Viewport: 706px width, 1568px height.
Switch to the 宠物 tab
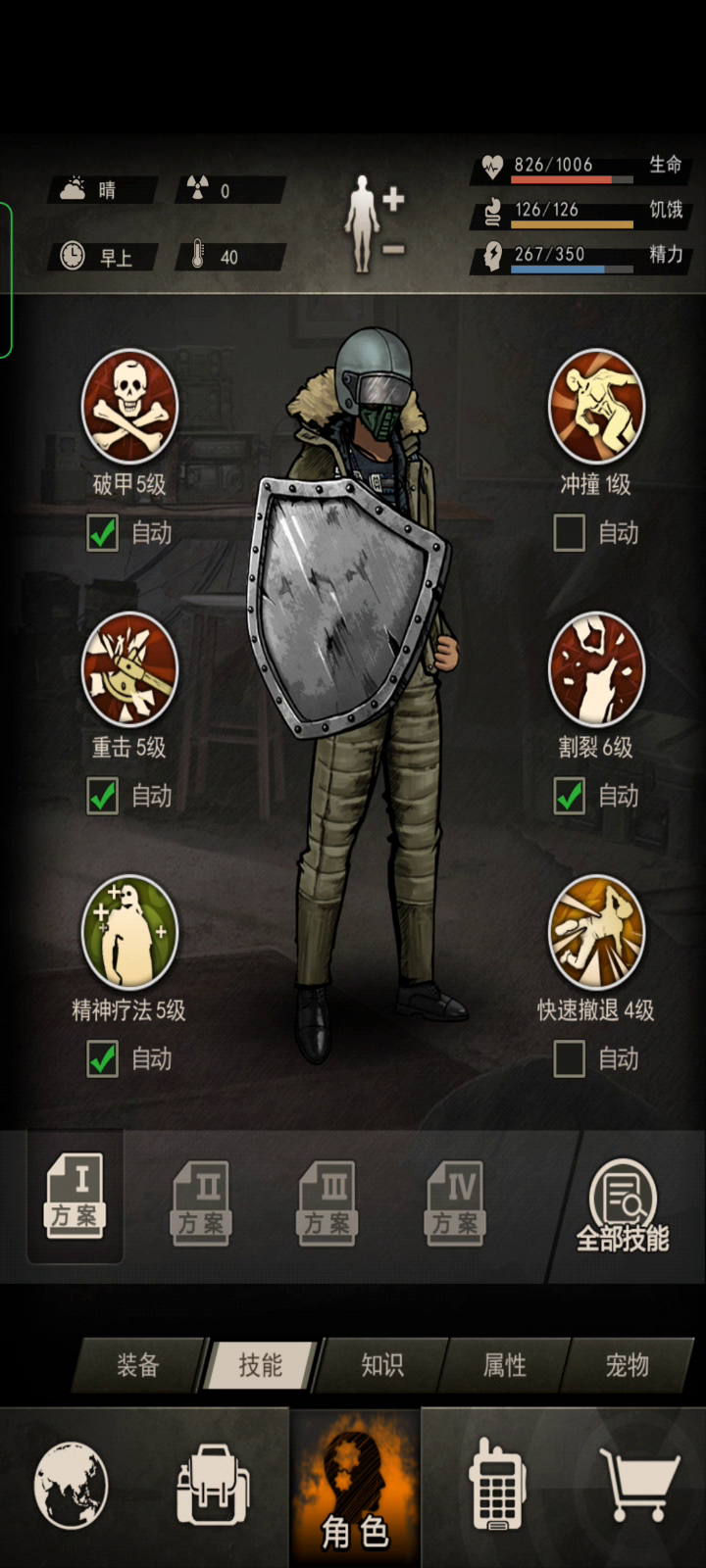[628, 1364]
